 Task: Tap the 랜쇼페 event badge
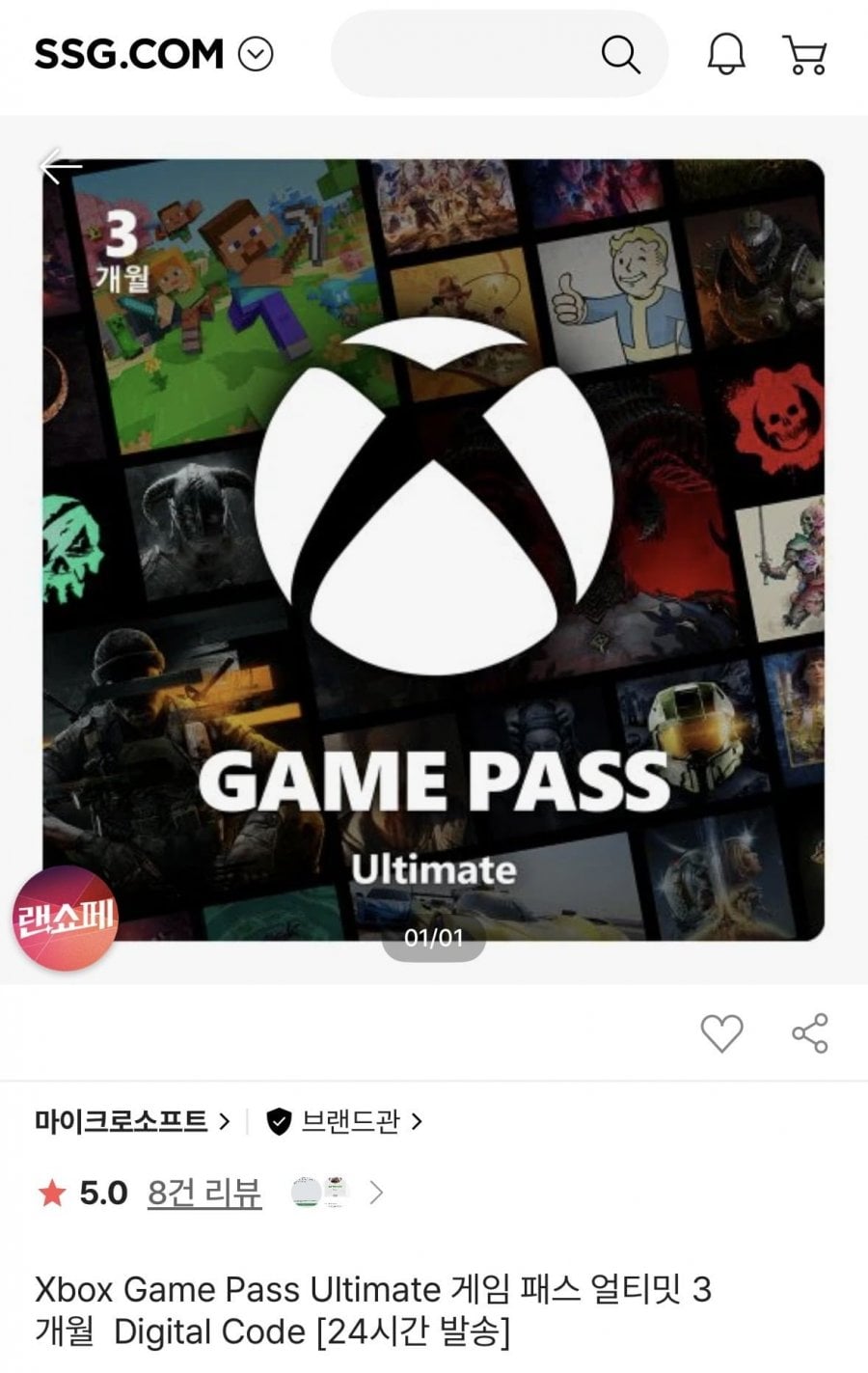[65, 919]
